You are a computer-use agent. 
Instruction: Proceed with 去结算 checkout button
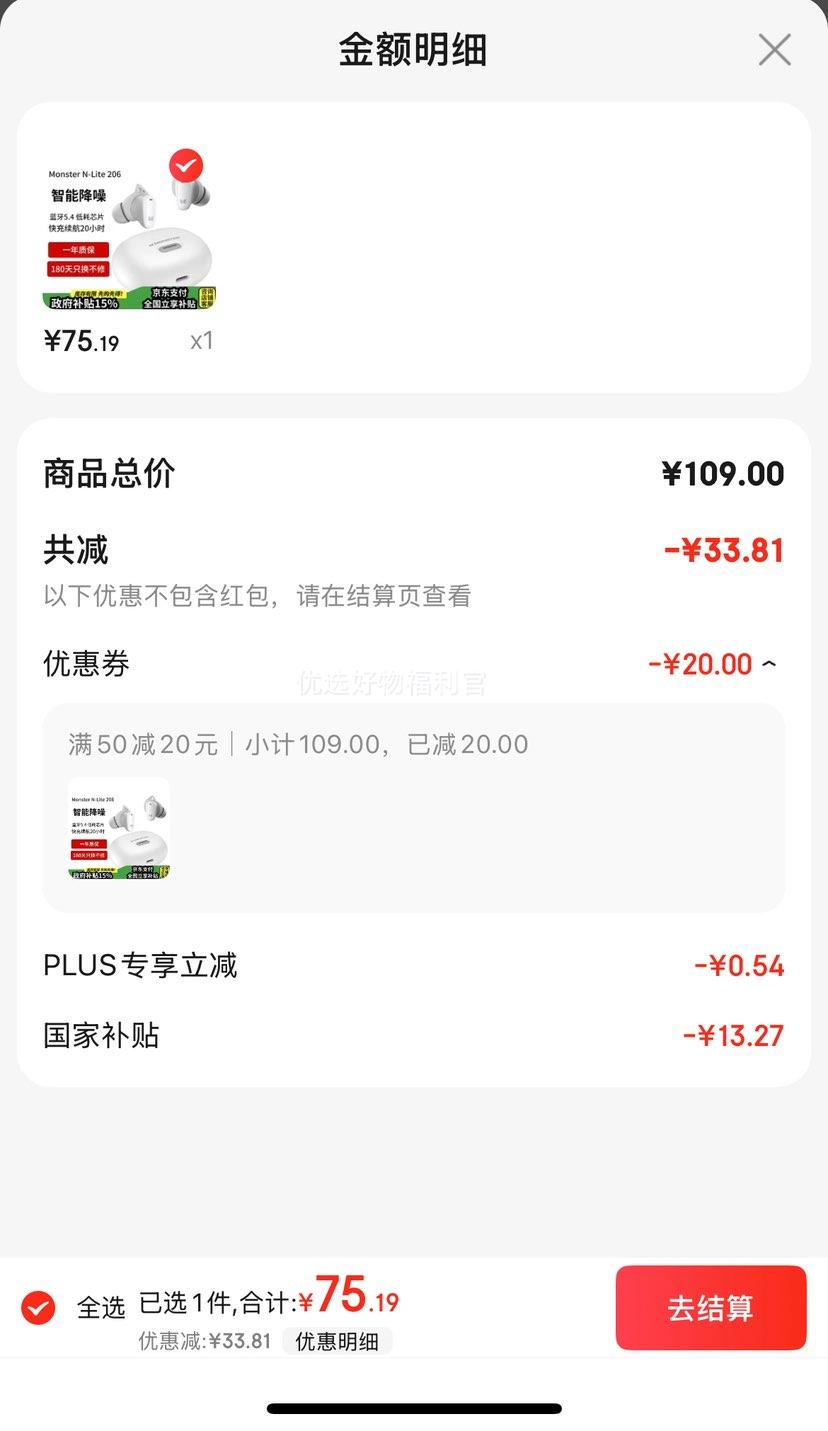(x=711, y=1308)
